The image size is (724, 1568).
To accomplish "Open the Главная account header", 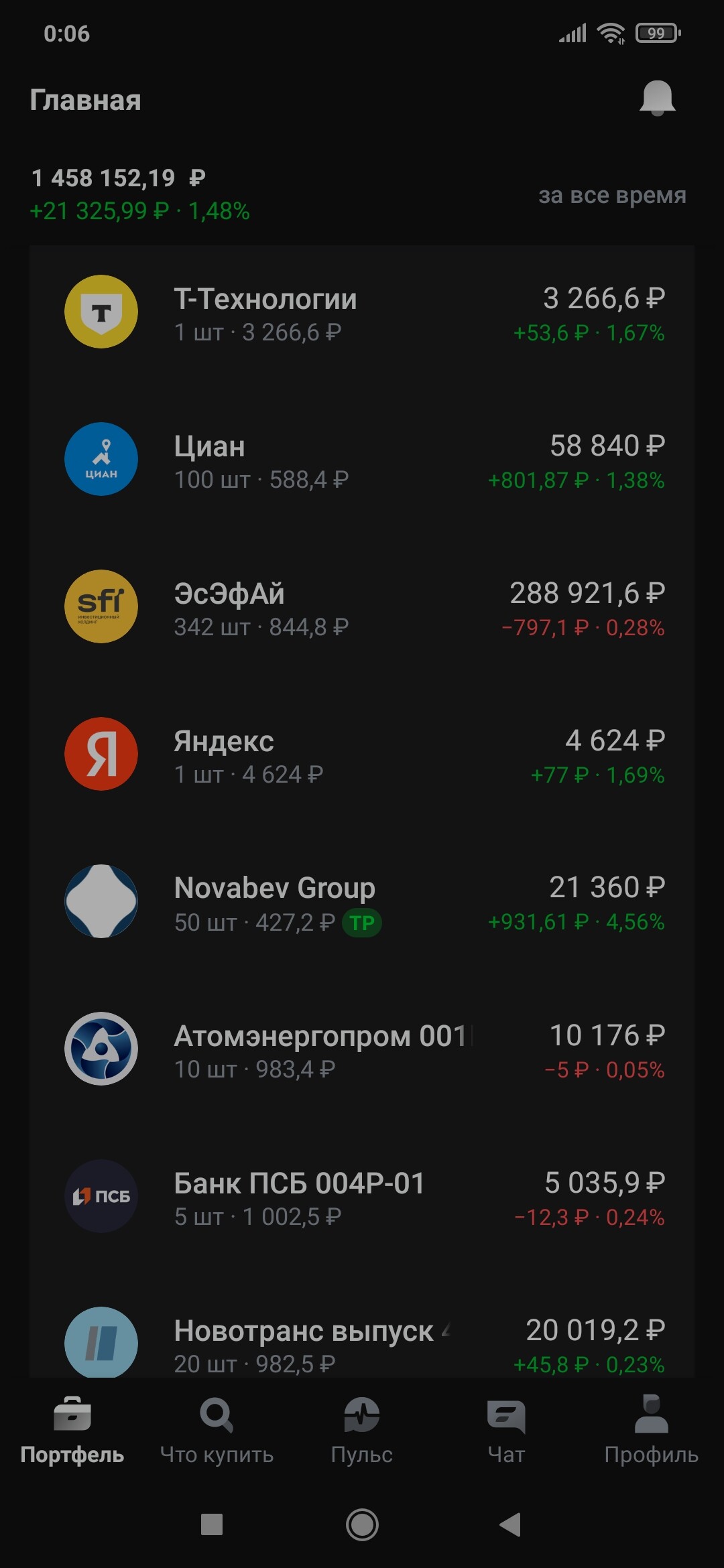I will [86, 101].
